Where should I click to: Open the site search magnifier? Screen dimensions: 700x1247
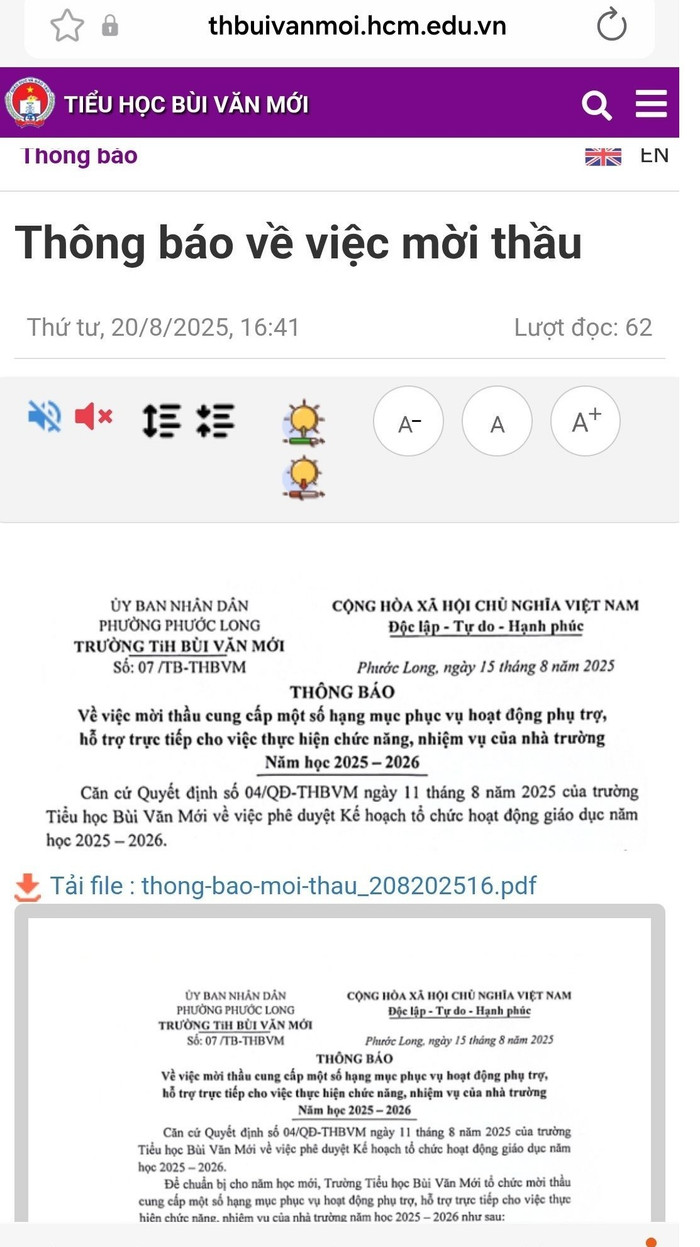(597, 105)
